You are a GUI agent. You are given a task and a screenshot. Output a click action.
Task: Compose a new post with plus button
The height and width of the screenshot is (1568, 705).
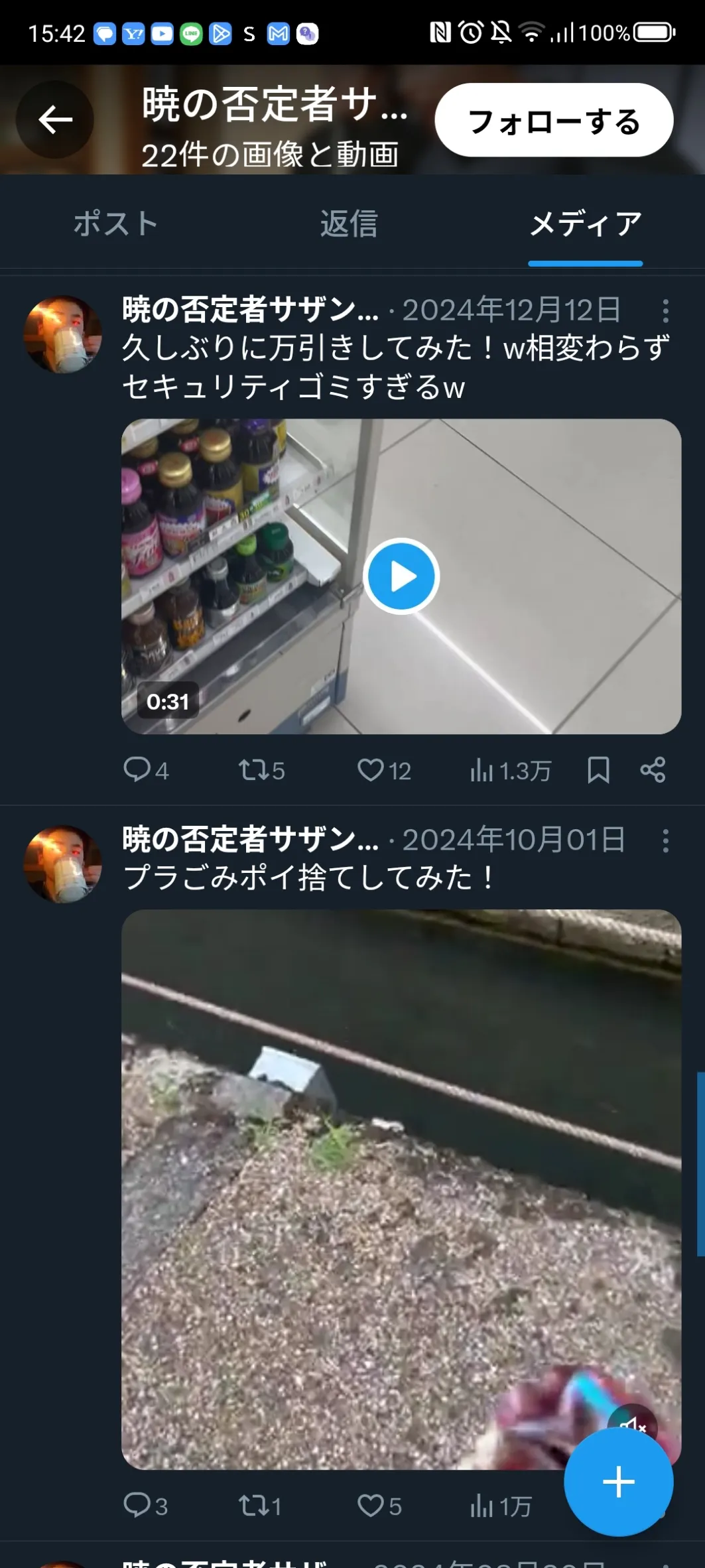click(x=618, y=1482)
